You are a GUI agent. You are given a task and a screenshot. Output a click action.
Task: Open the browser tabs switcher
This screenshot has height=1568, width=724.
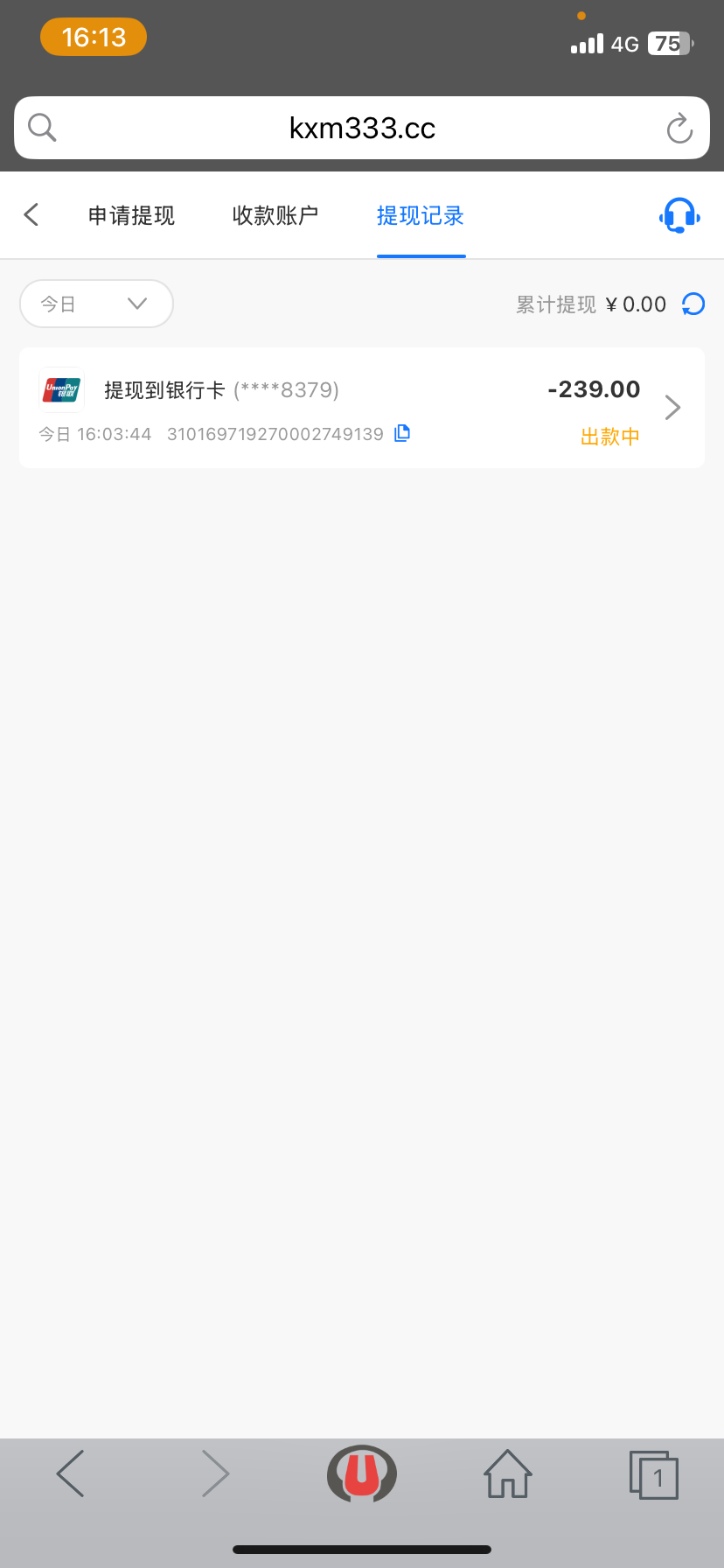(x=654, y=1475)
